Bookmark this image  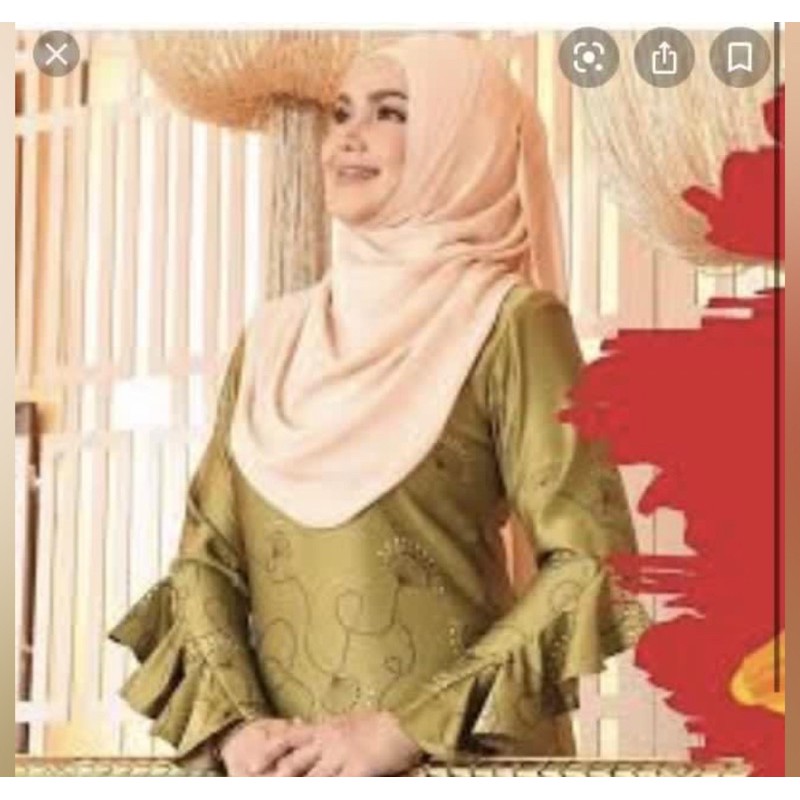tap(740, 57)
